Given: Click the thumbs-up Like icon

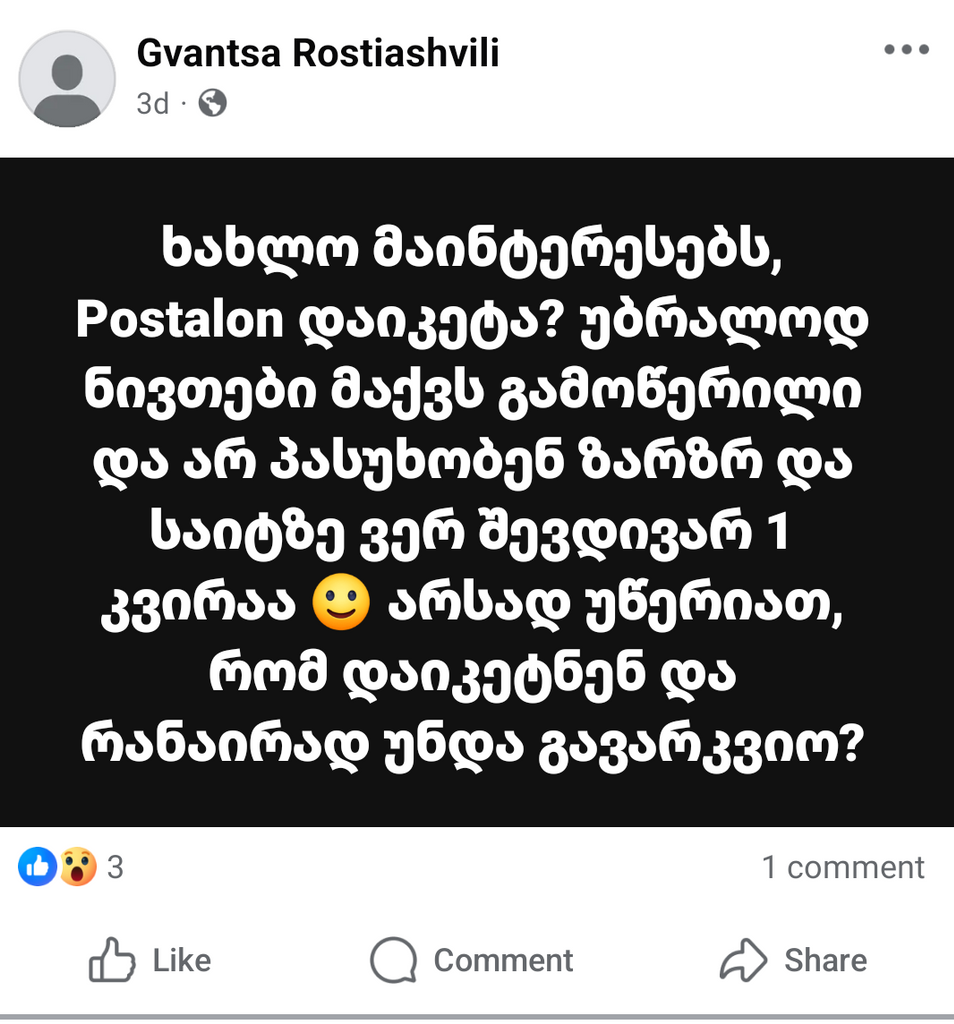Looking at the screenshot, I should click(x=113, y=959).
